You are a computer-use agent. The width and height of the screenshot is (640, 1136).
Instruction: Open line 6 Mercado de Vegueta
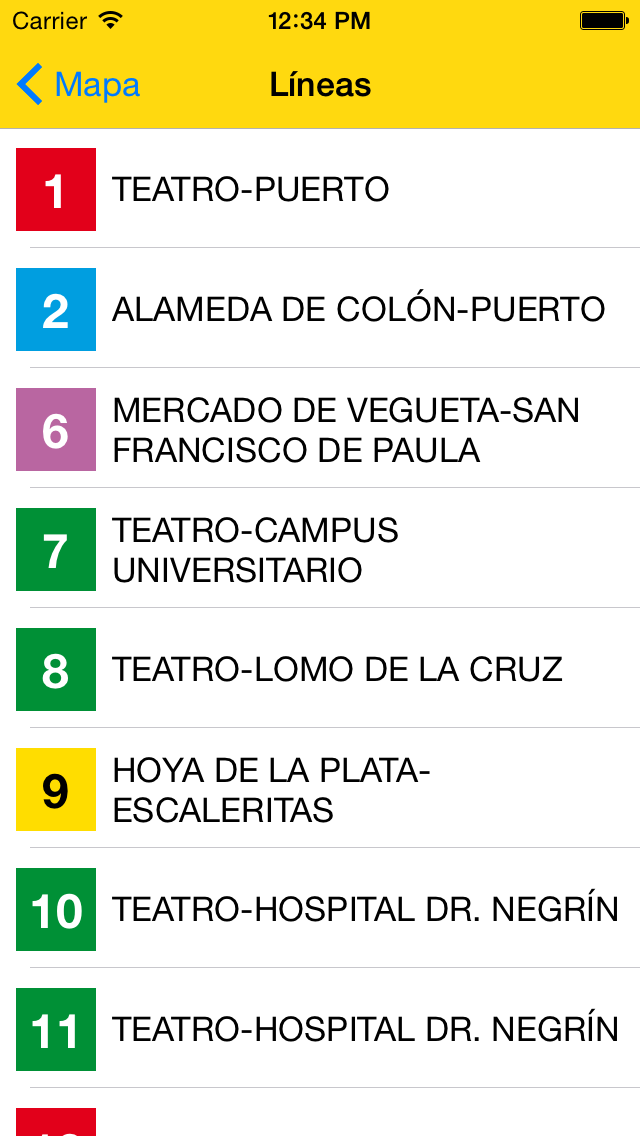(x=320, y=429)
